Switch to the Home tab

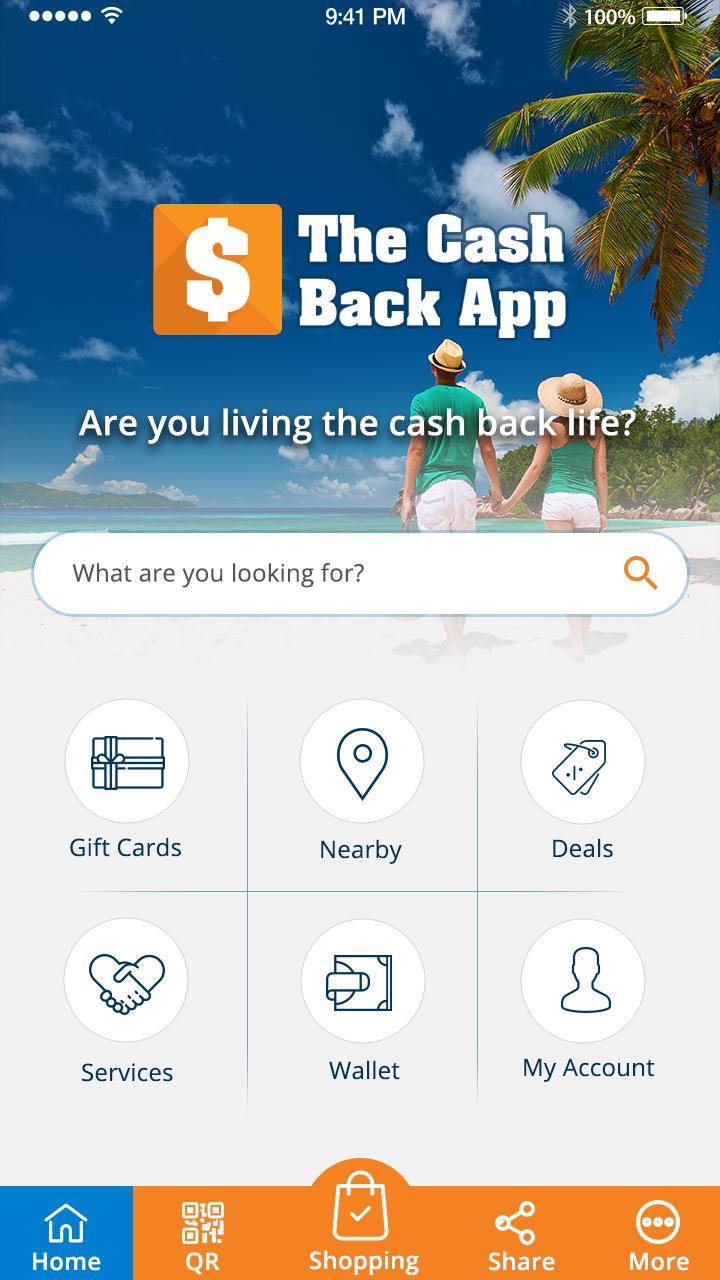pos(66,1234)
